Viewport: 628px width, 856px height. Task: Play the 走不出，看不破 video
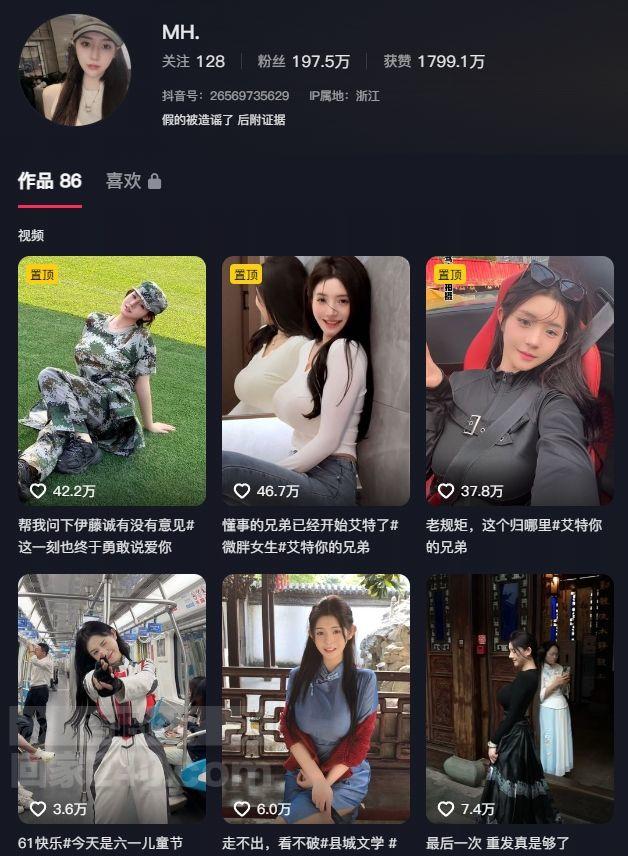(316, 698)
